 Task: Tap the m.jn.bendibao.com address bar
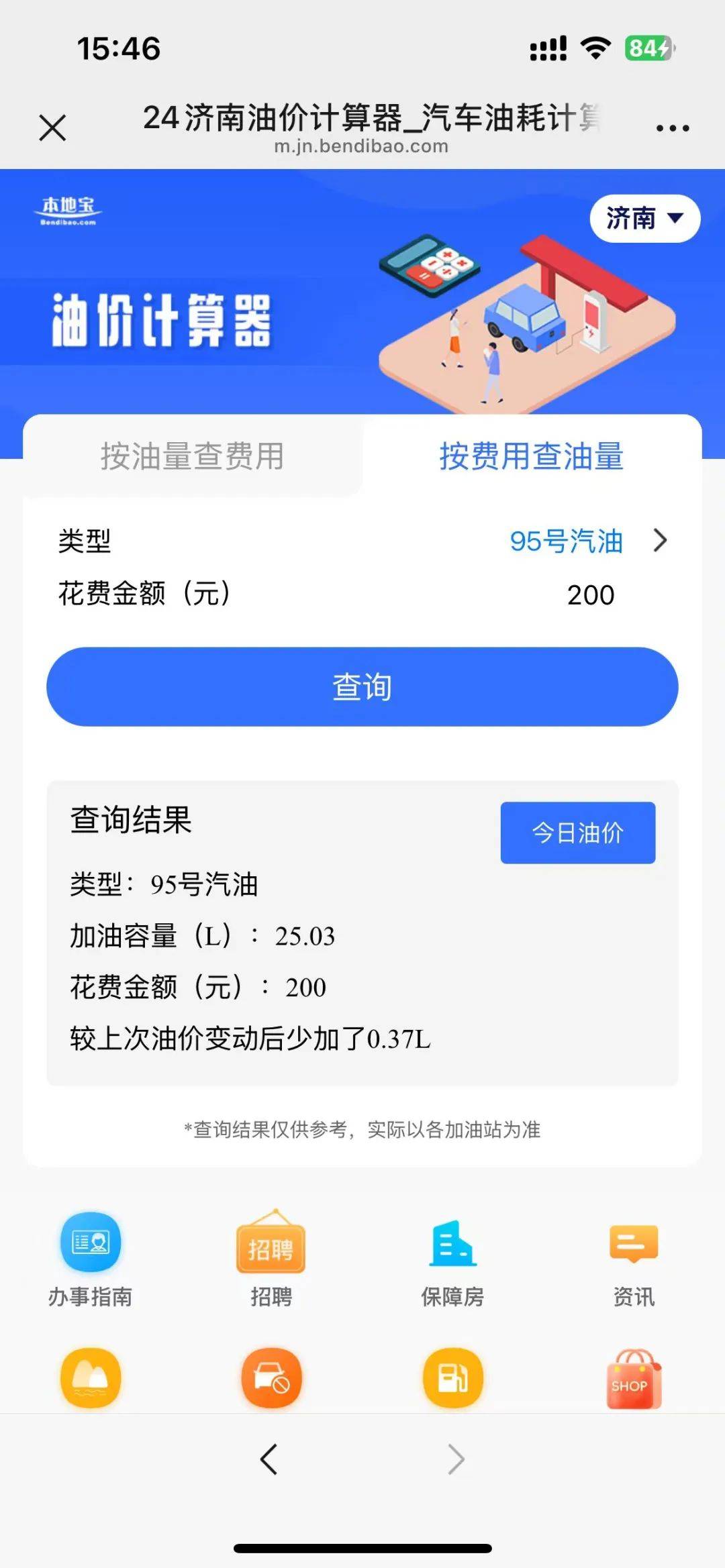tap(362, 147)
